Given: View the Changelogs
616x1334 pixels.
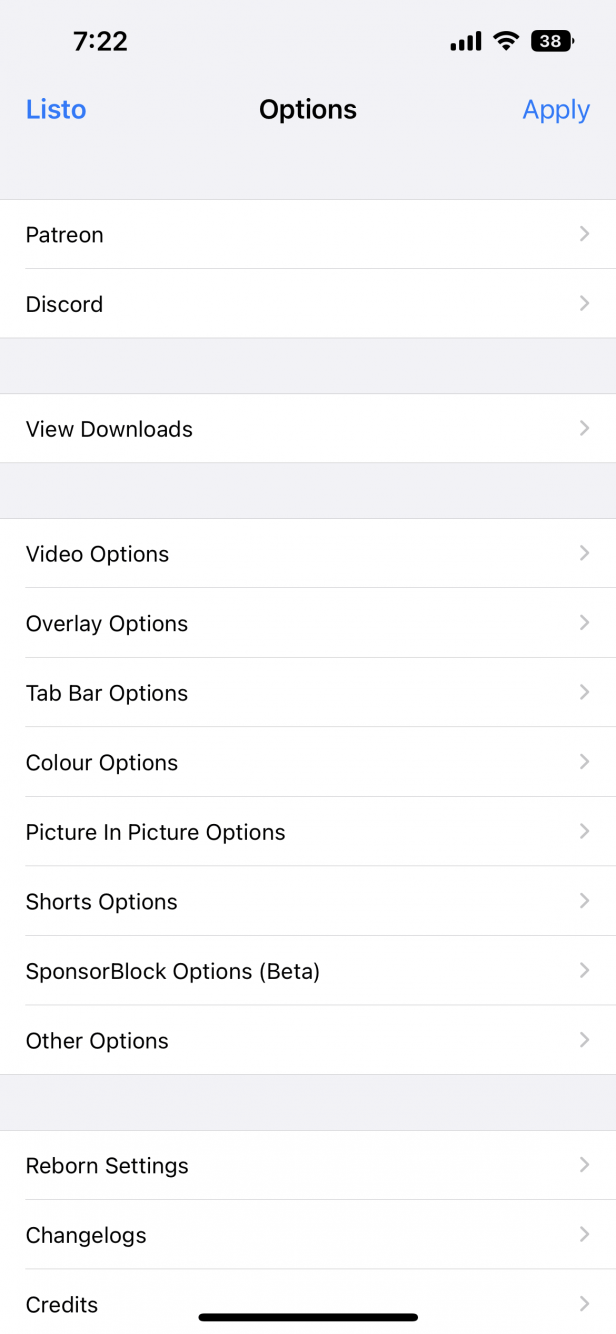Looking at the screenshot, I should pos(308,1235).
